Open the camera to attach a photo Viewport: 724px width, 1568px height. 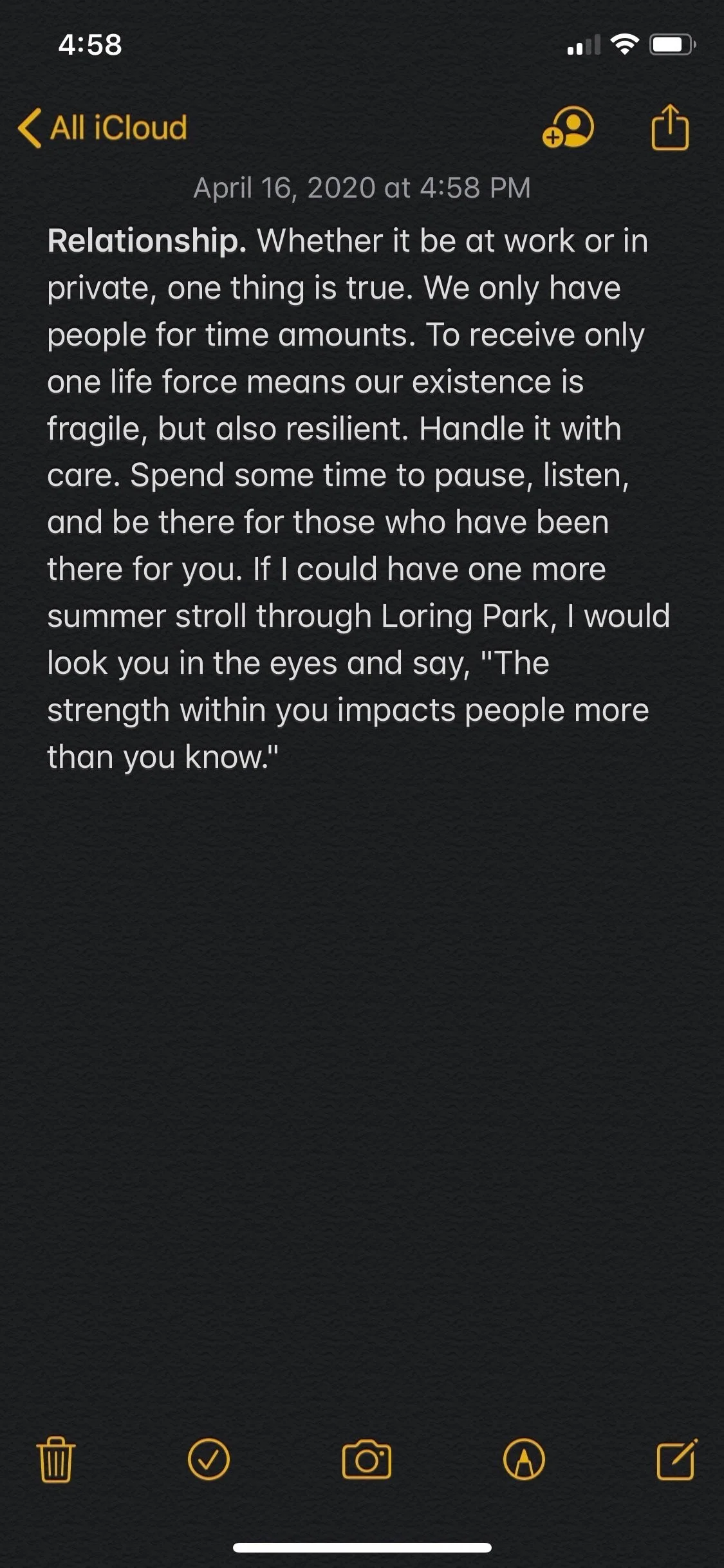[x=366, y=1460]
